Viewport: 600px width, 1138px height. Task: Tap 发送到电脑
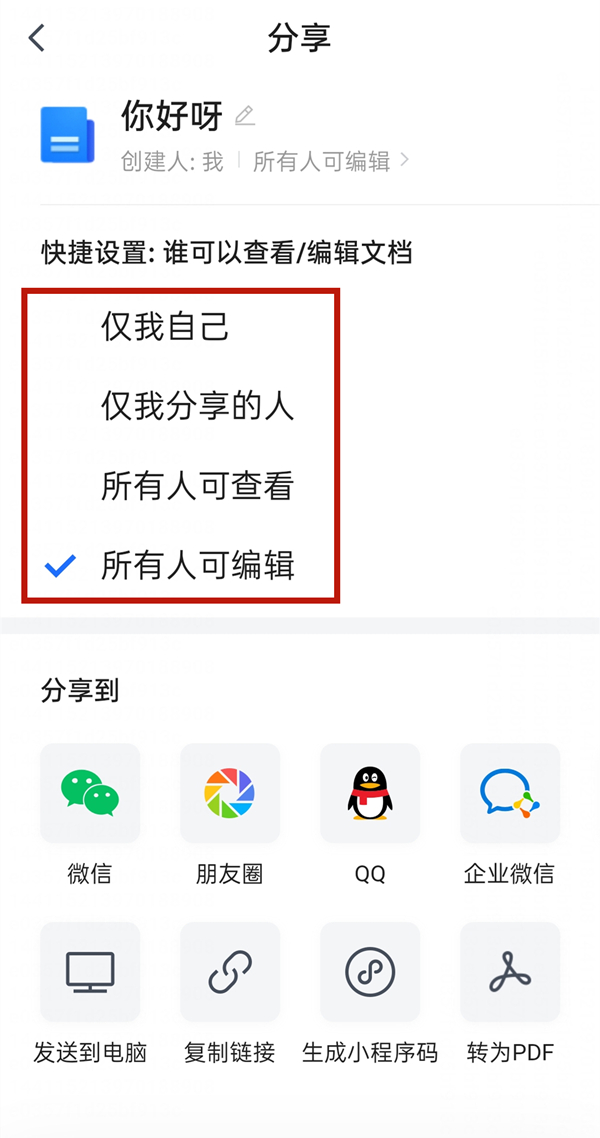pos(90,972)
